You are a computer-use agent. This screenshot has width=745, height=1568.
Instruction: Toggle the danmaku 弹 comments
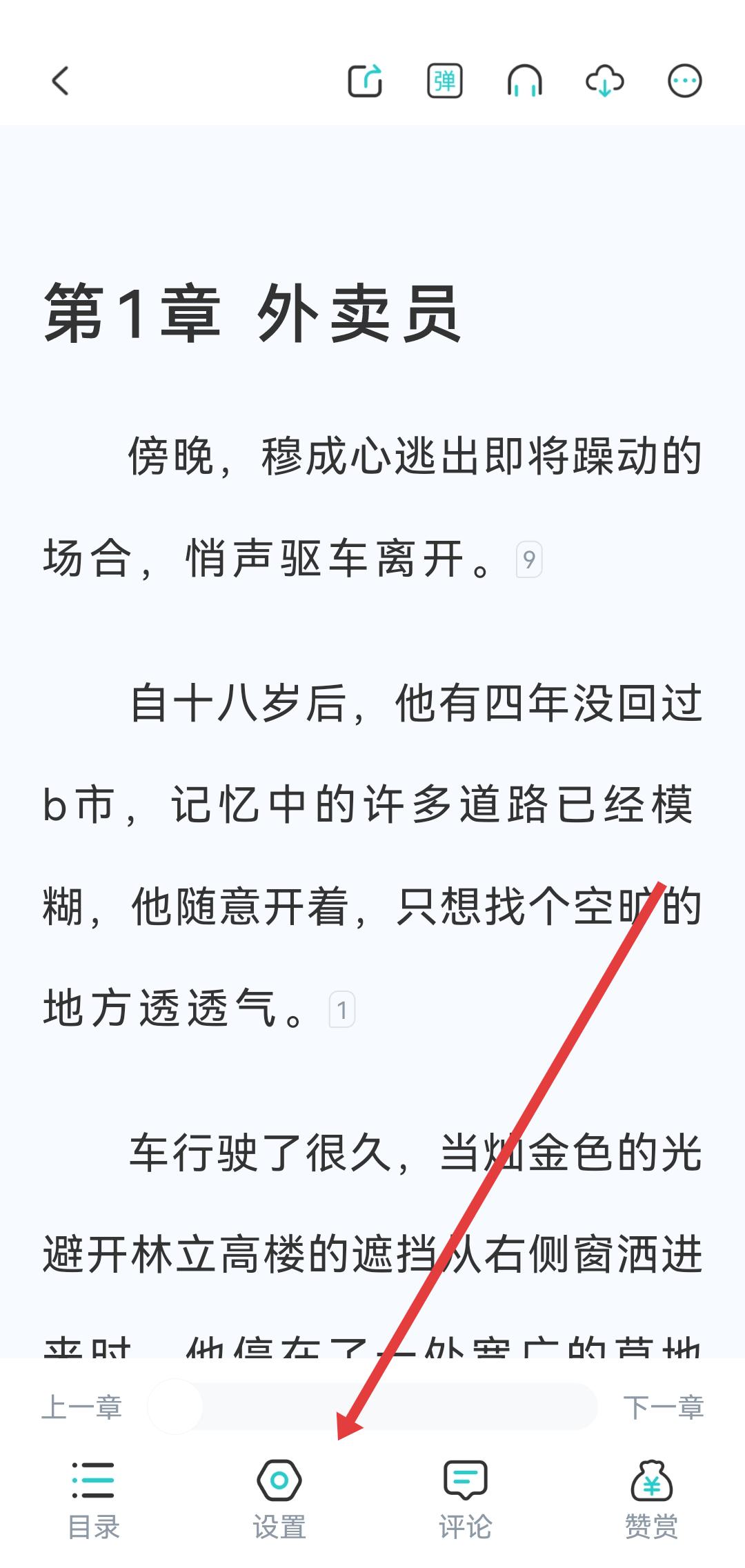pos(445,81)
